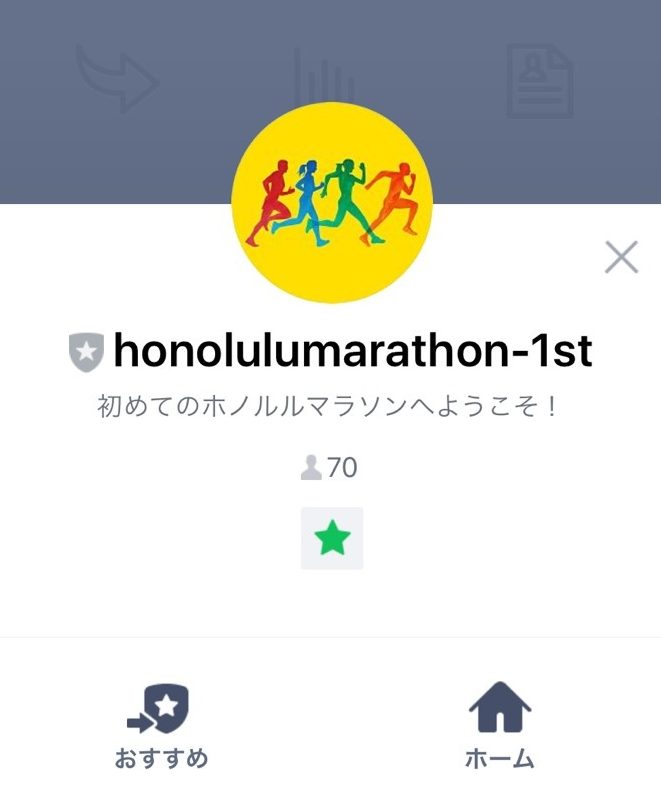Screen dimensions: 661x798
Task: Open the ホーム home page
Action: click(499, 725)
